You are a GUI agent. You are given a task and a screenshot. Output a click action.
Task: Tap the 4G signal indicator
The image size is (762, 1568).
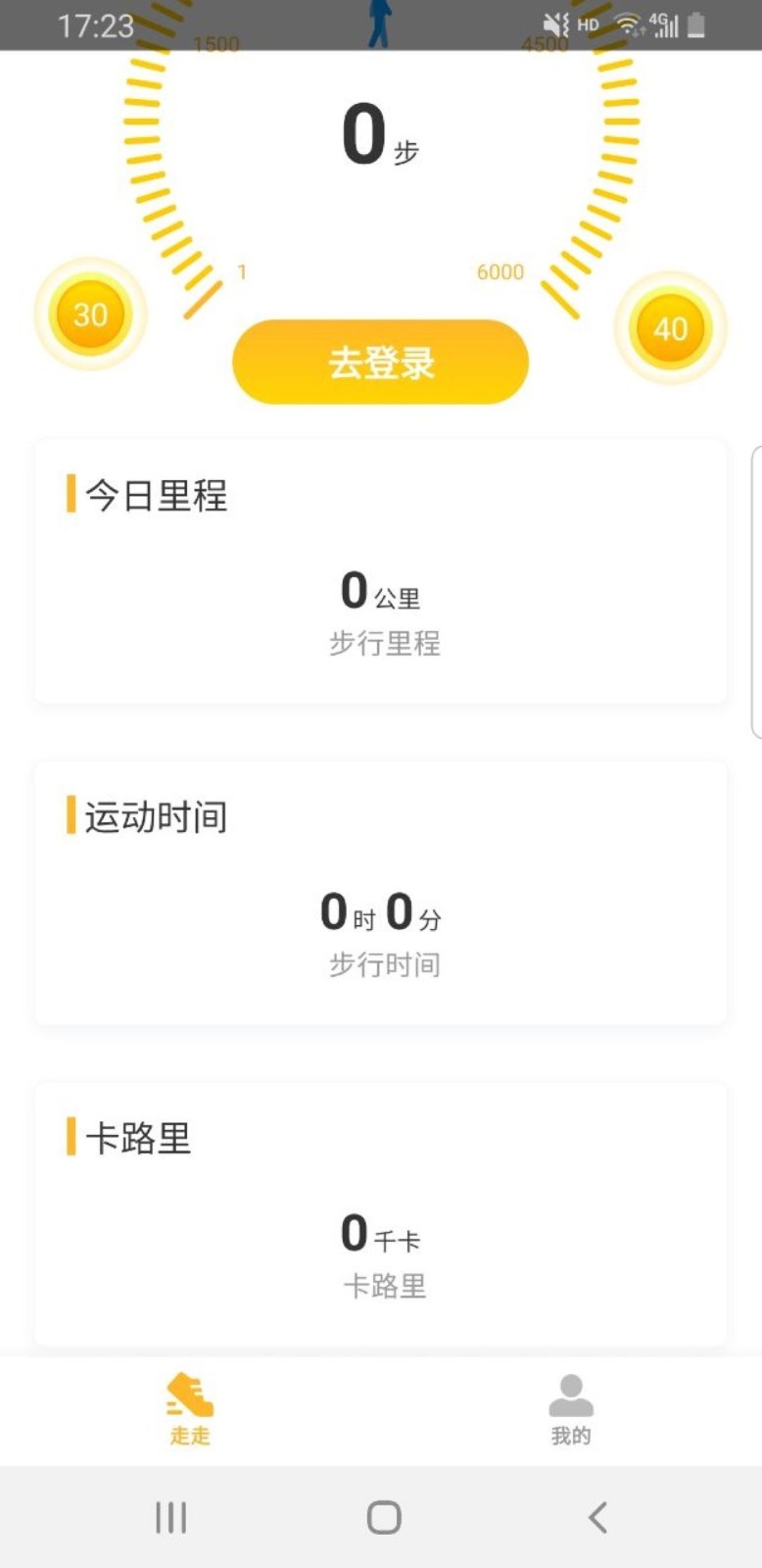[x=664, y=24]
